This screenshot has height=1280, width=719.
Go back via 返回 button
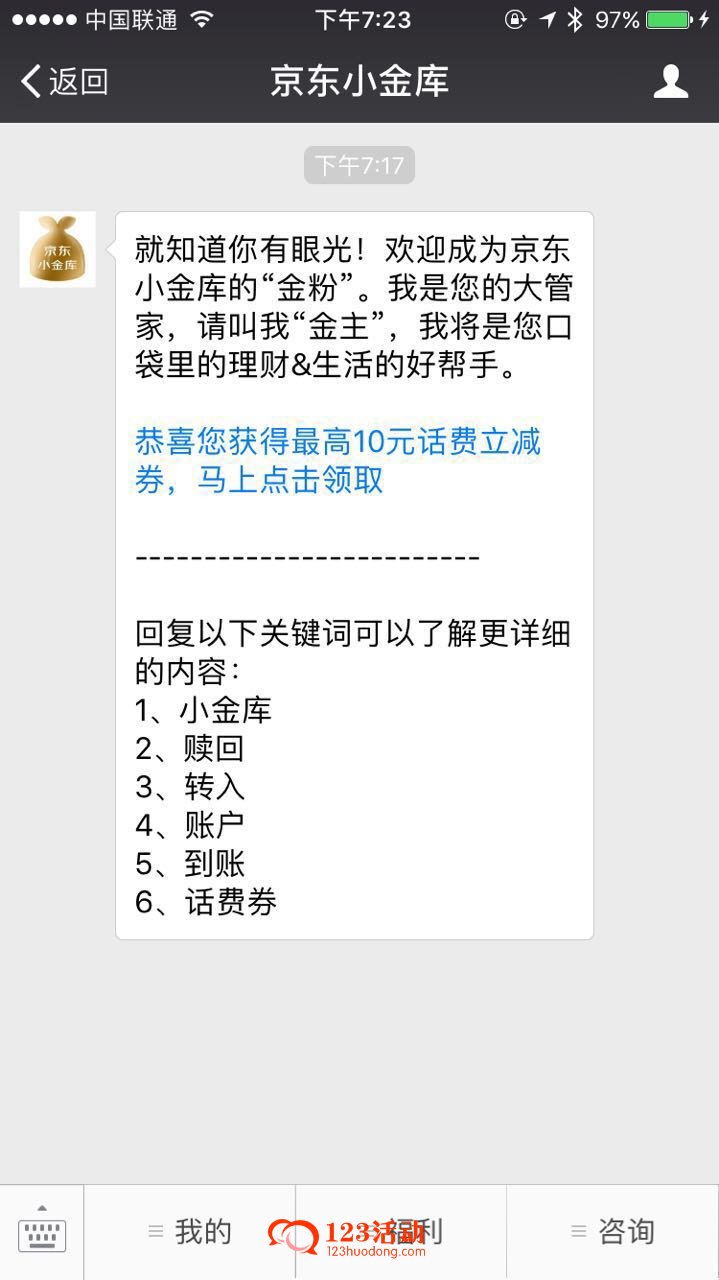click(64, 82)
